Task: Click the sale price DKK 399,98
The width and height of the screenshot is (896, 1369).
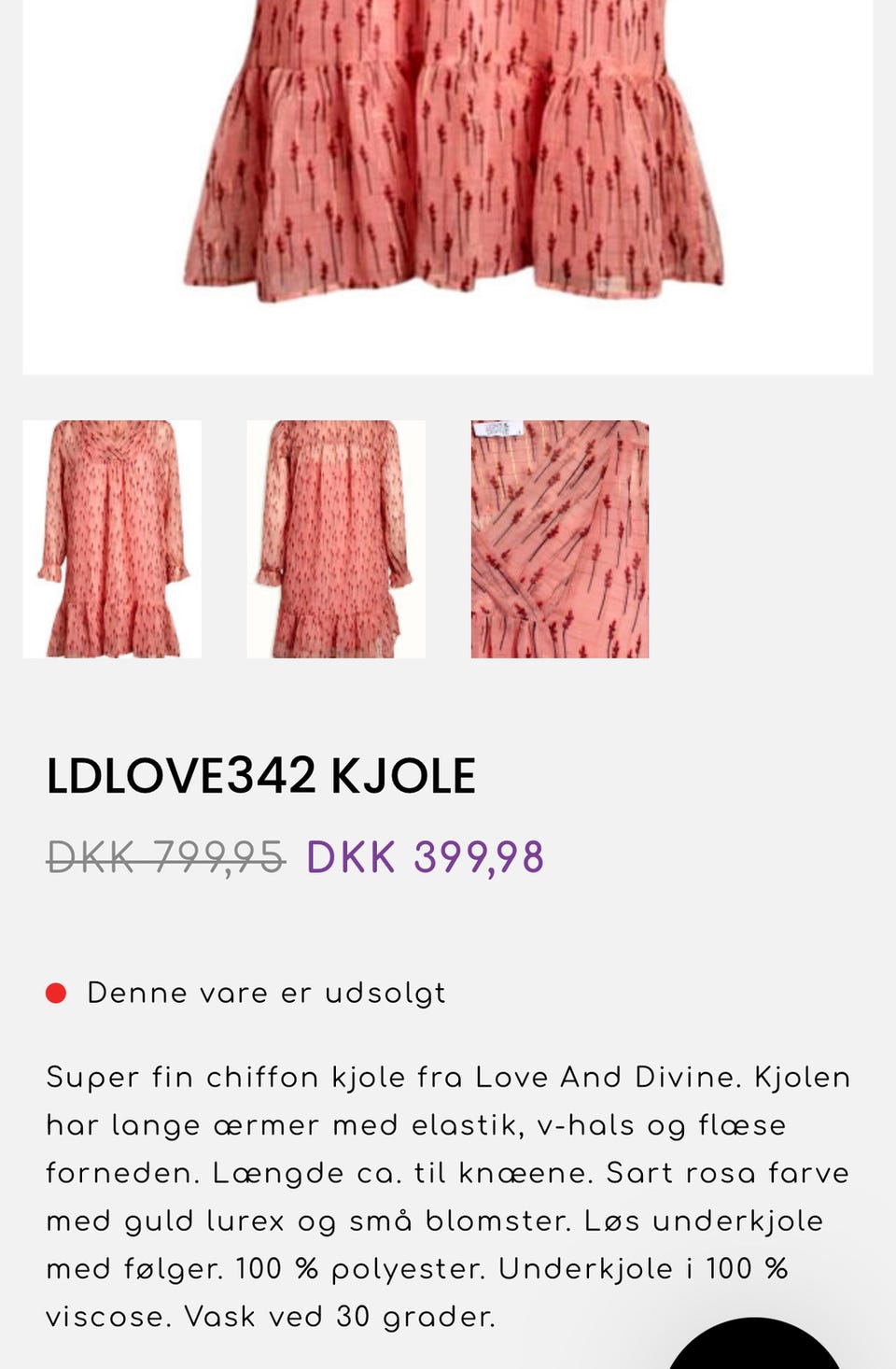Action: [x=425, y=855]
